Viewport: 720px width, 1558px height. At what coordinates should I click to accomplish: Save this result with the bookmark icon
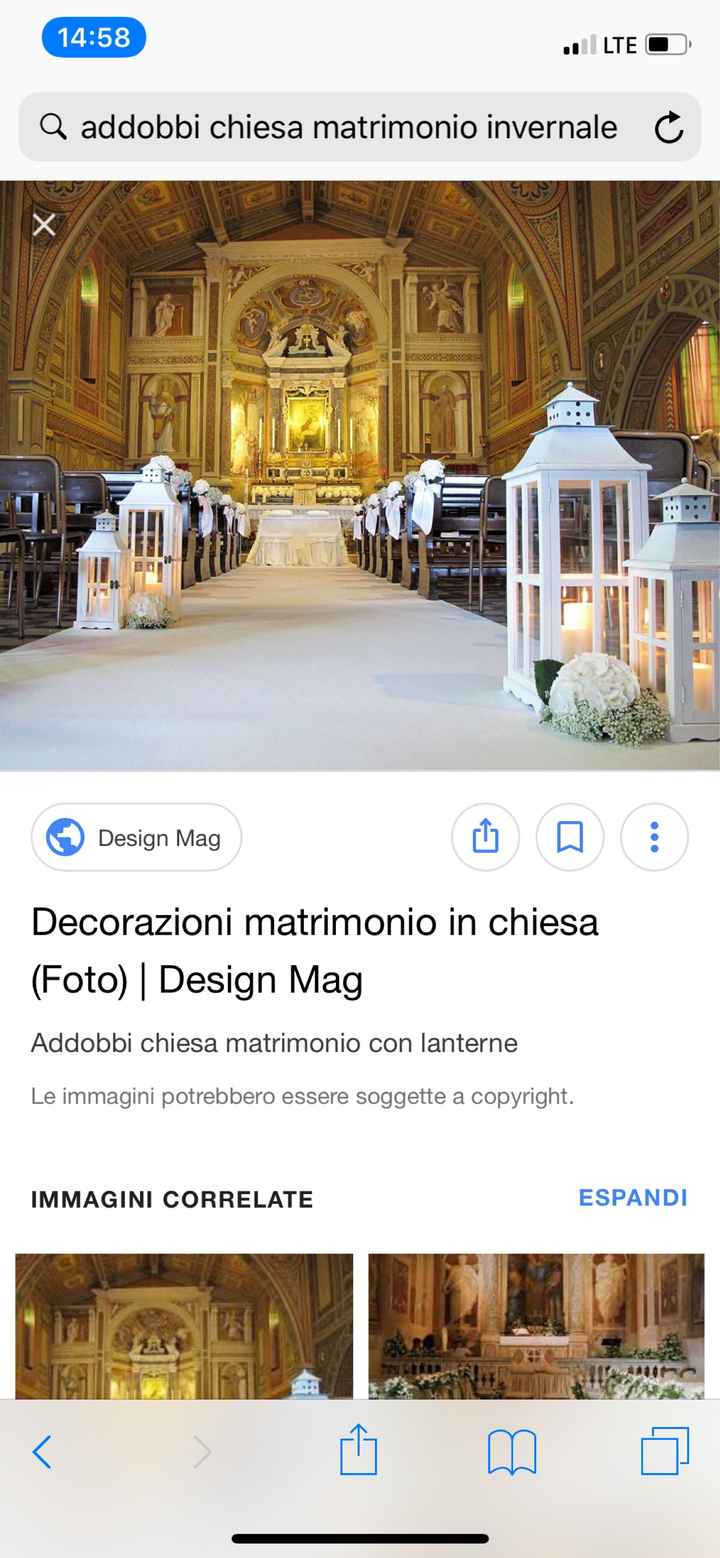coord(569,837)
